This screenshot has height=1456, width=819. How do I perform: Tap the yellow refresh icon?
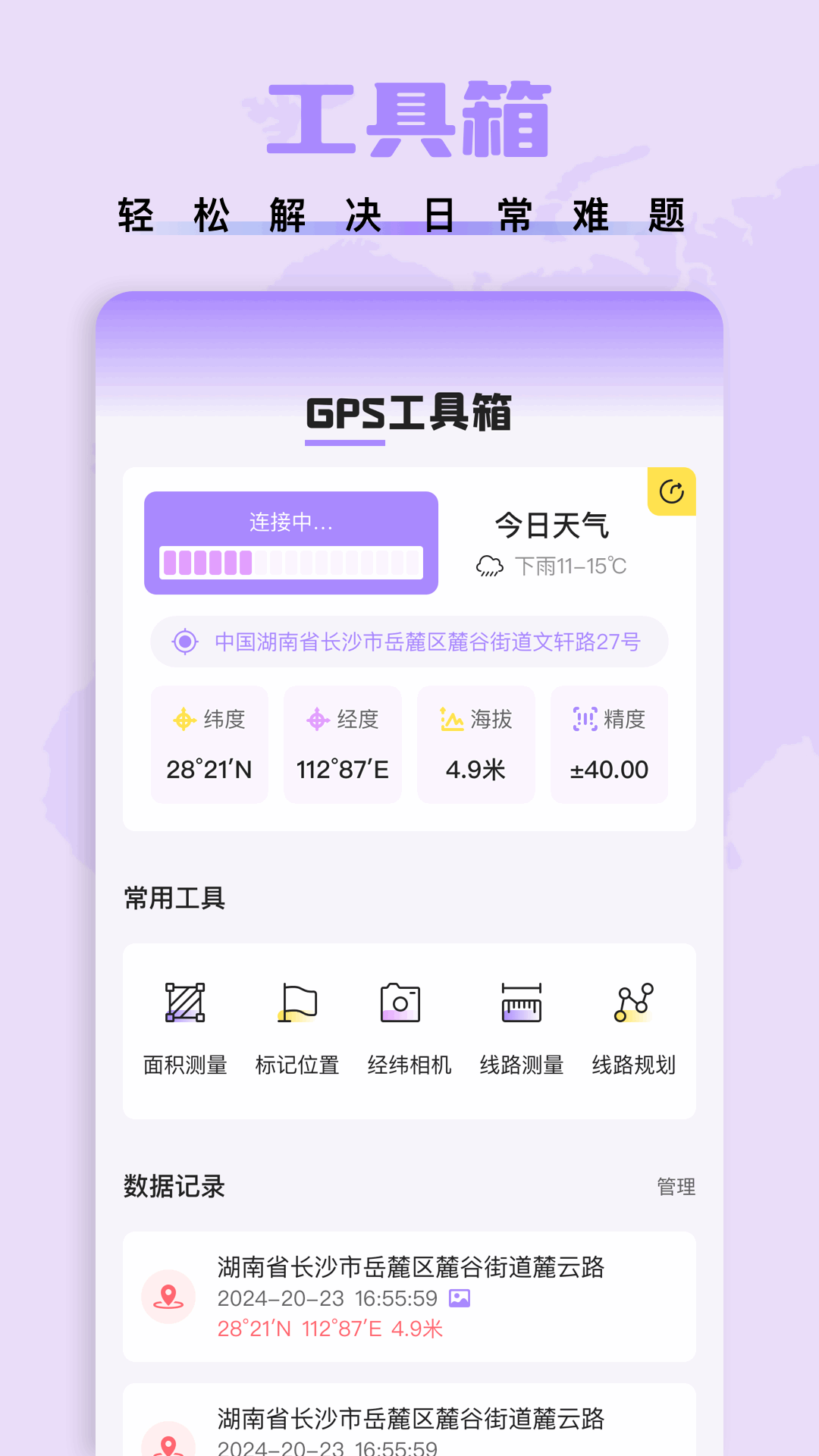672,491
